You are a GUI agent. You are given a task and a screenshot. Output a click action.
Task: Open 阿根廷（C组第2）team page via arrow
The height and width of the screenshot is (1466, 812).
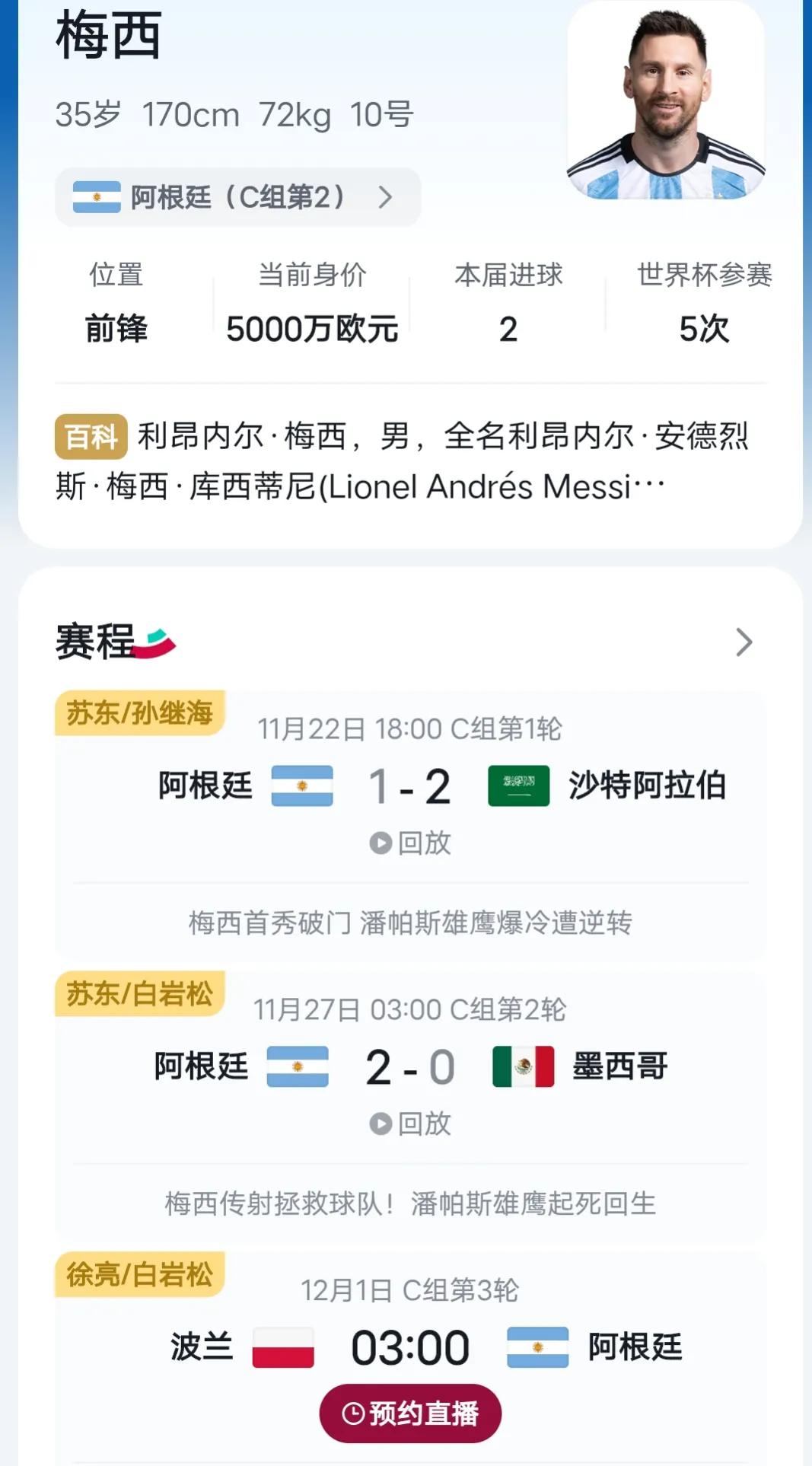pyautogui.click(x=384, y=196)
